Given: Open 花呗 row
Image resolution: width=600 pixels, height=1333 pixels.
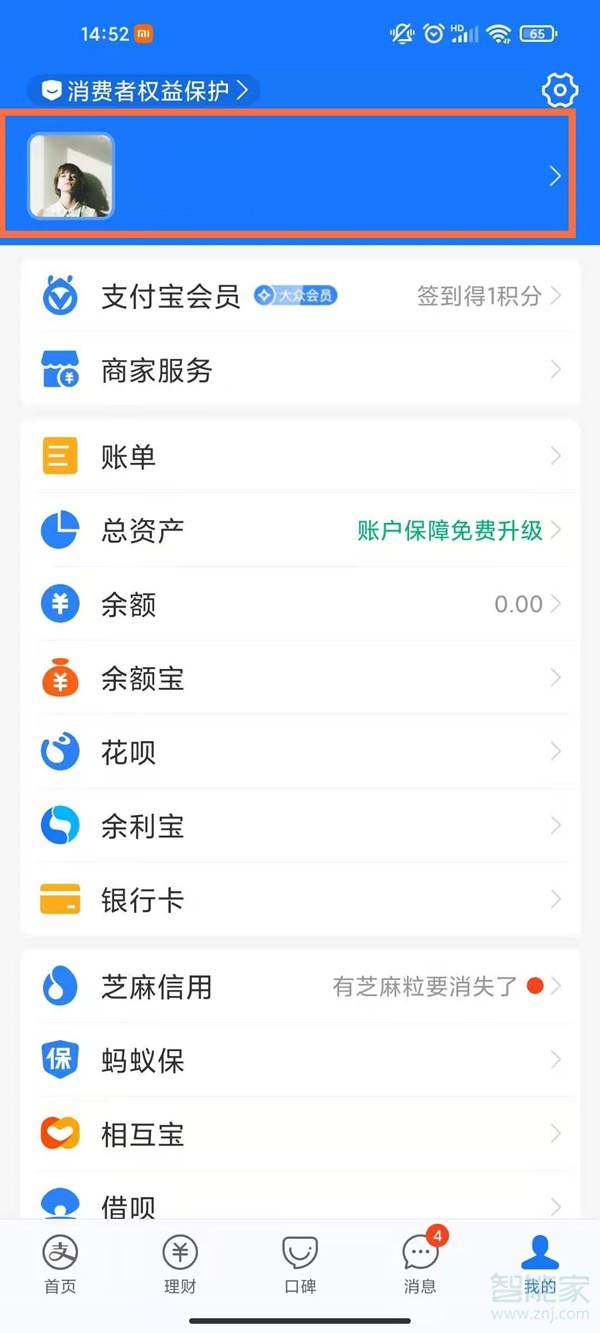Looking at the screenshot, I should 300,752.
